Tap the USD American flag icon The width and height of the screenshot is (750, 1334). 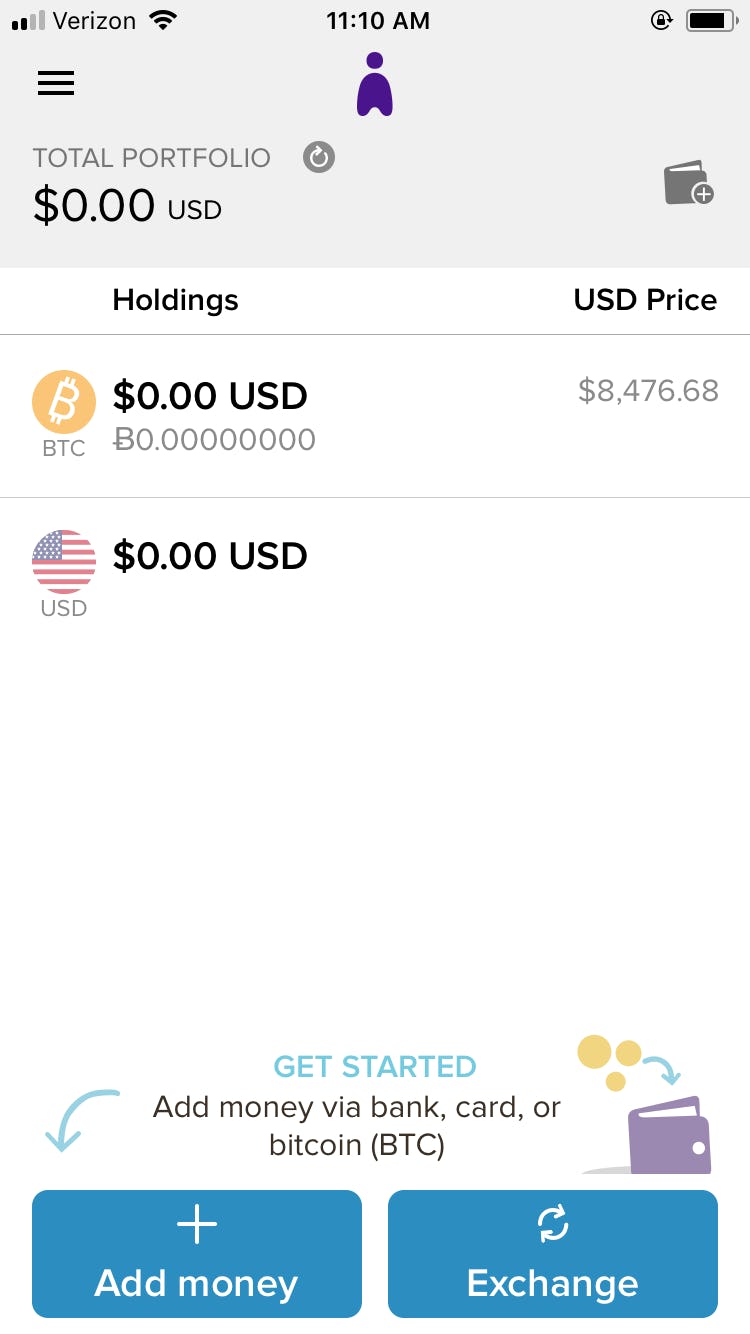coord(63,561)
